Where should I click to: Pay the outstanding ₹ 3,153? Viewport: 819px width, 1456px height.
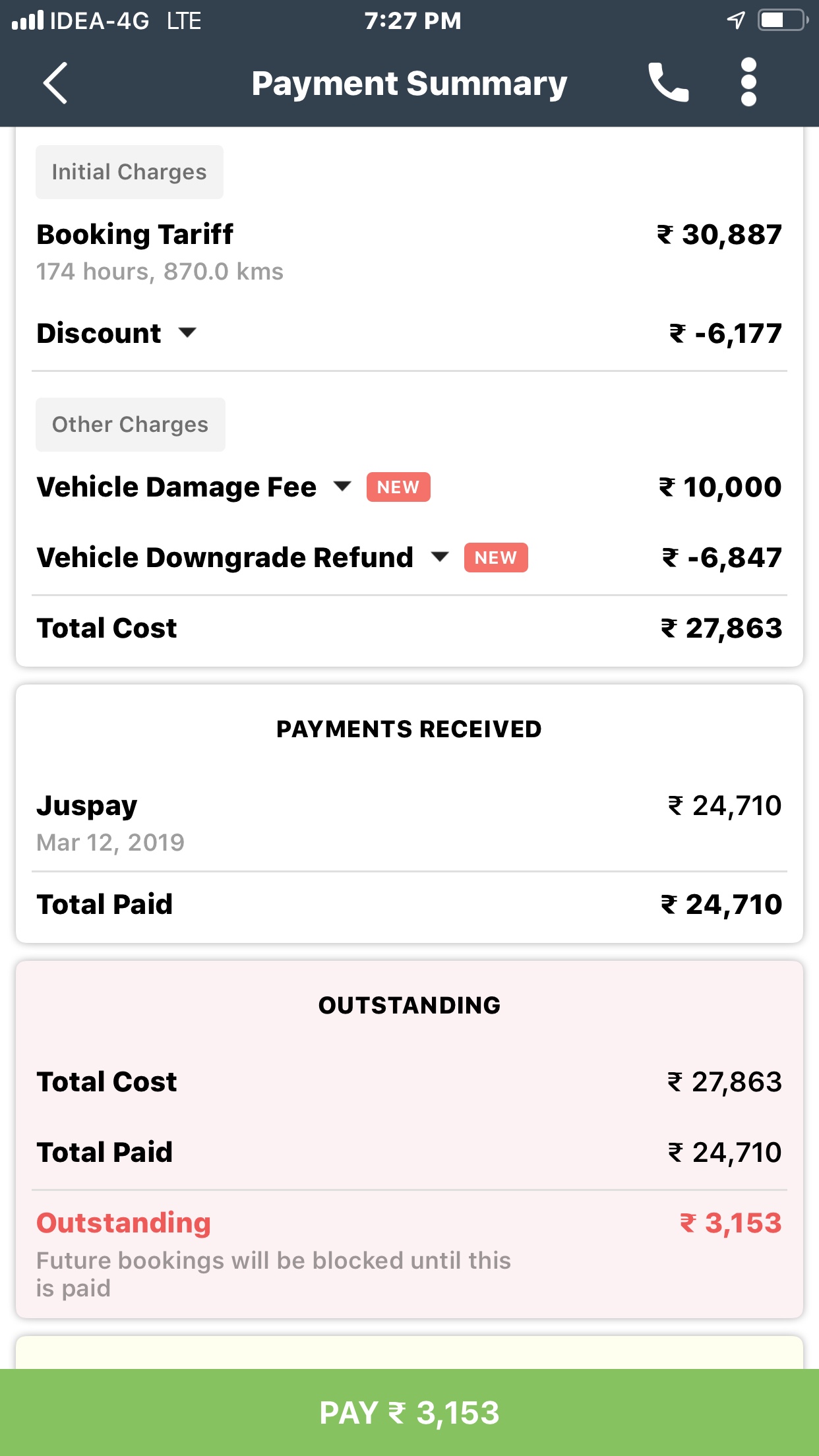click(409, 1412)
